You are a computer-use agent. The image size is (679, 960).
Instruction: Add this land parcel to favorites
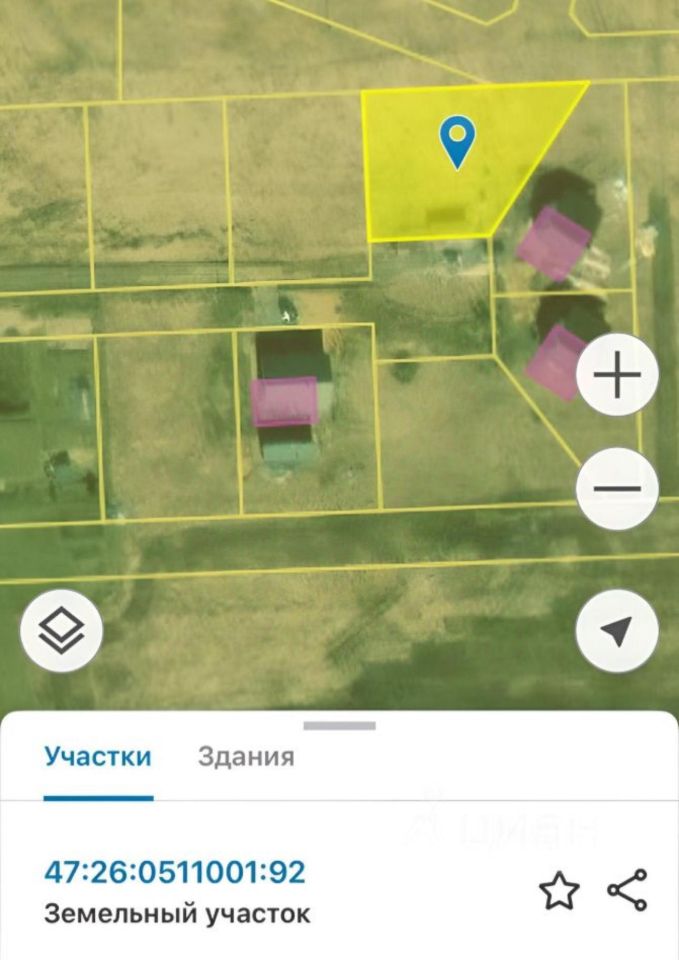(559, 891)
